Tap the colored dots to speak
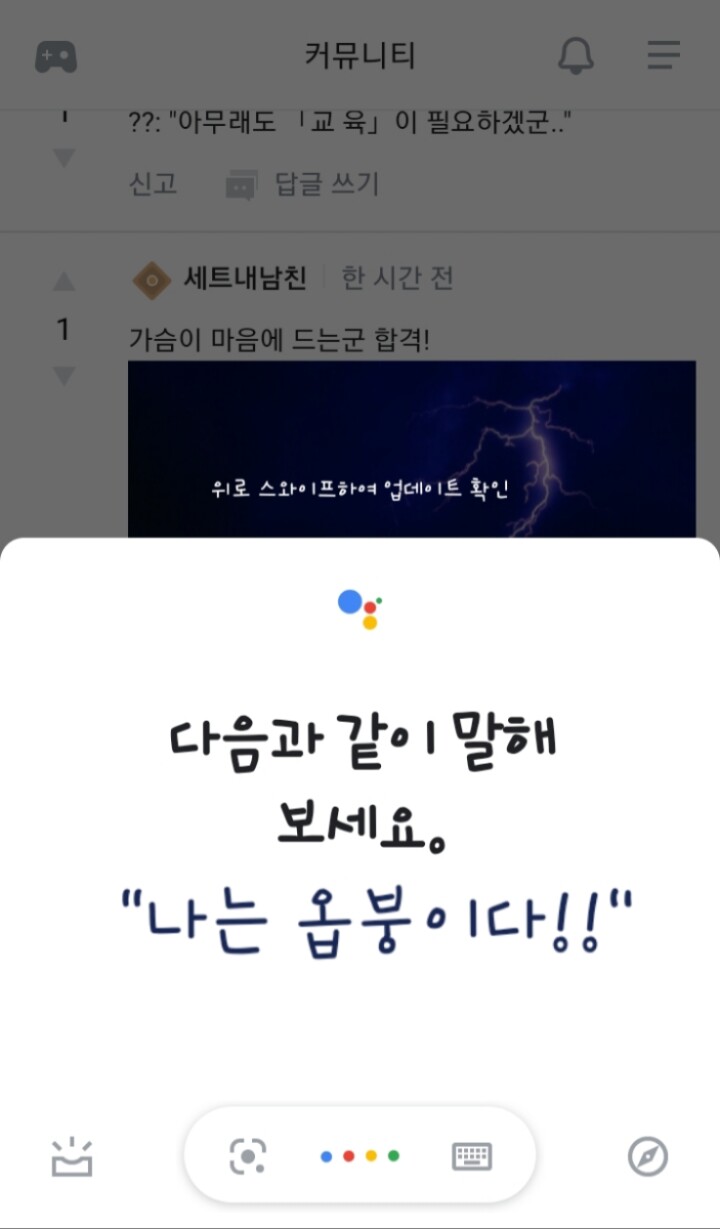The image size is (720, 1229). (360, 1157)
